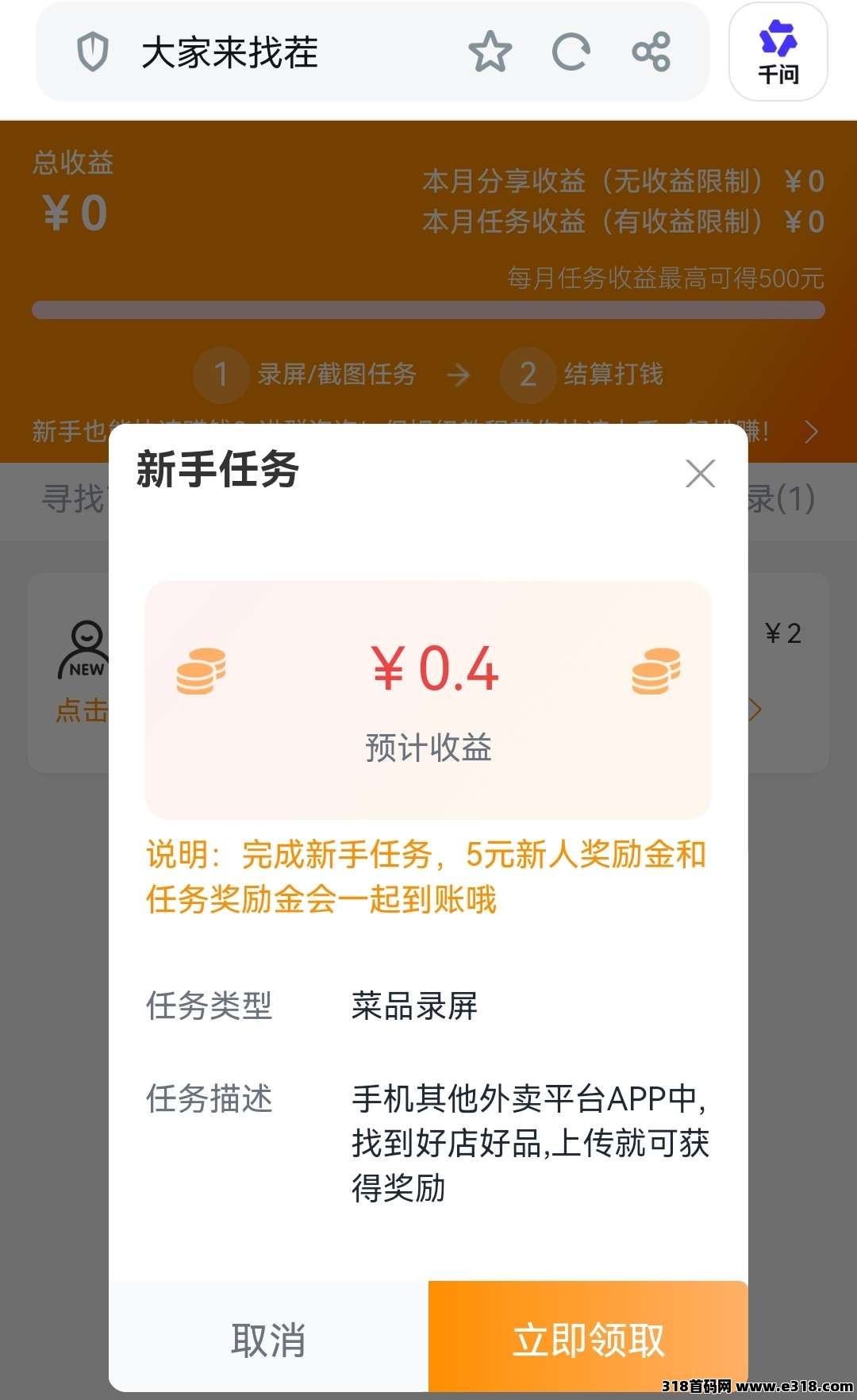Open the shield security info icon
Viewport: 857px width, 1400px height.
(x=93, y=52)
